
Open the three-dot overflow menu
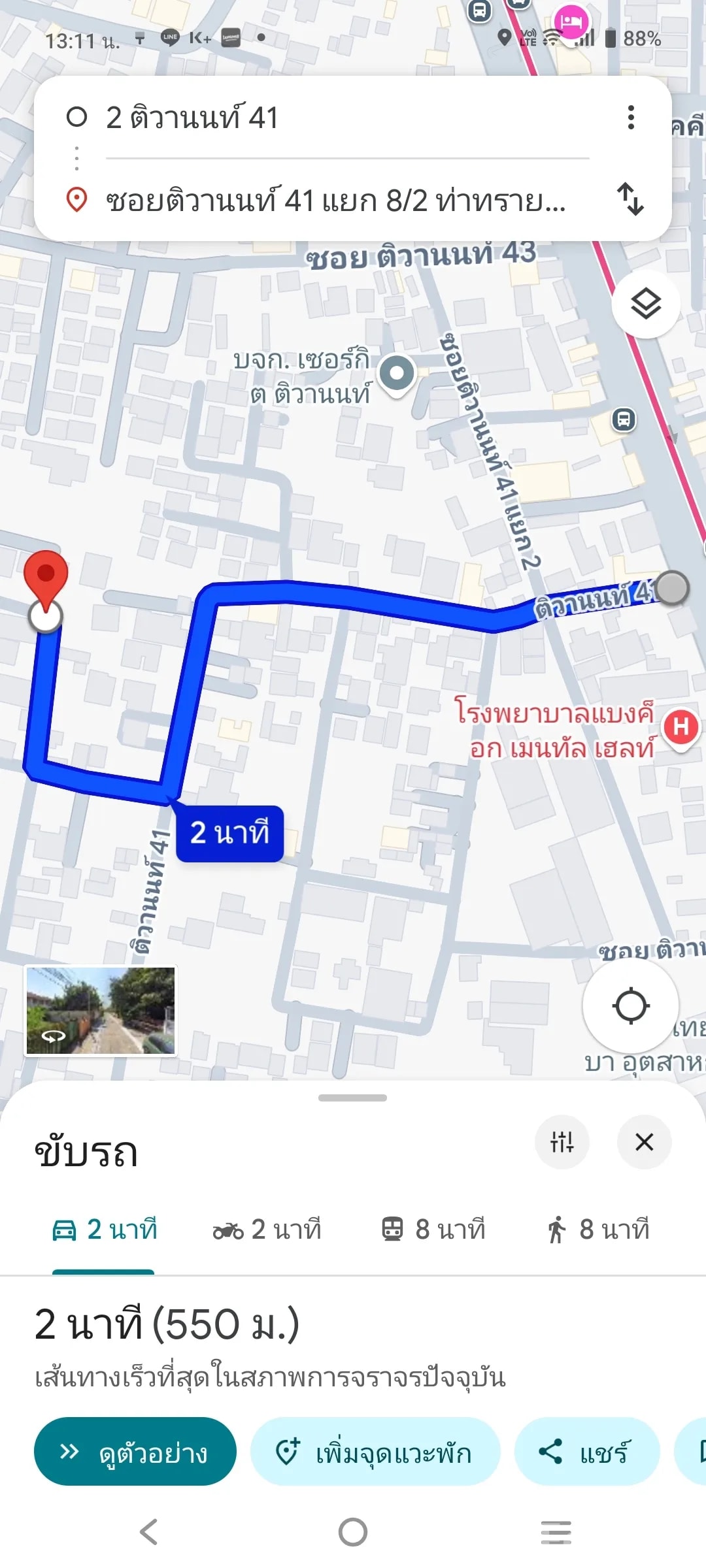tap(630, 119)
